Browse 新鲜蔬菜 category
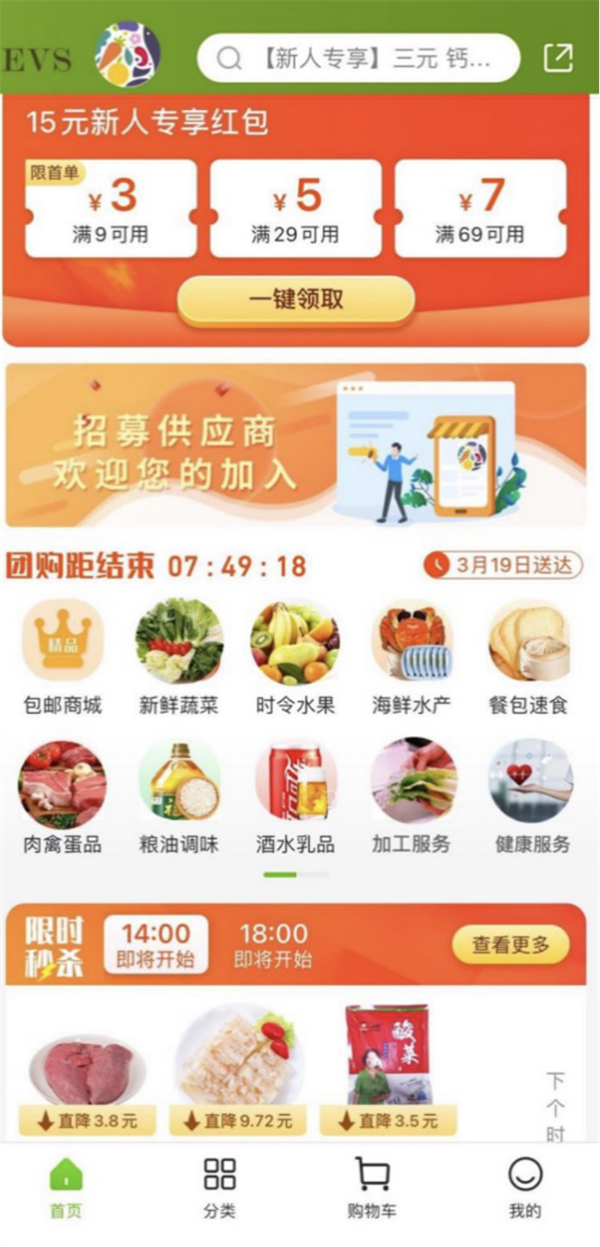600x1247 pixels. click(x=179, y=656)
